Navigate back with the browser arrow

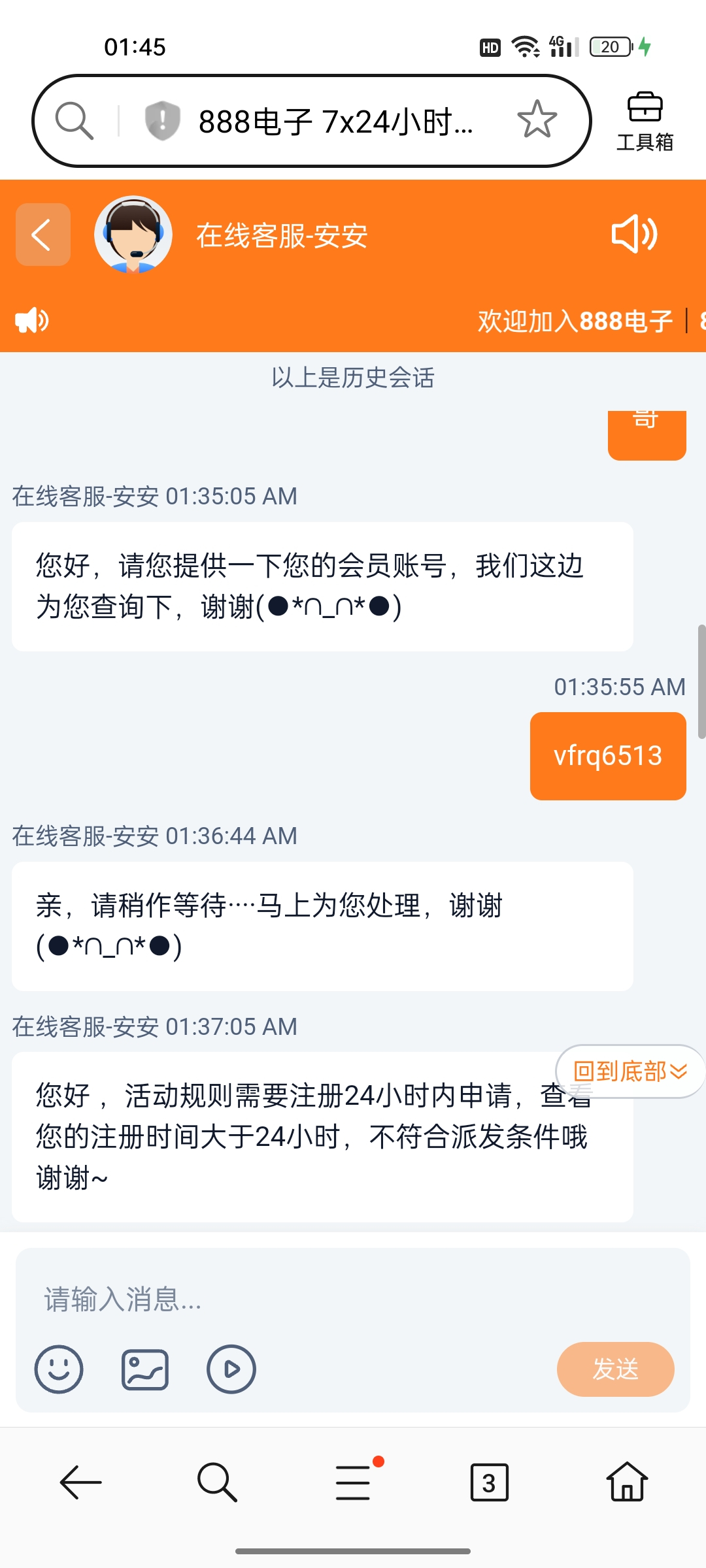coord(80,1482)
